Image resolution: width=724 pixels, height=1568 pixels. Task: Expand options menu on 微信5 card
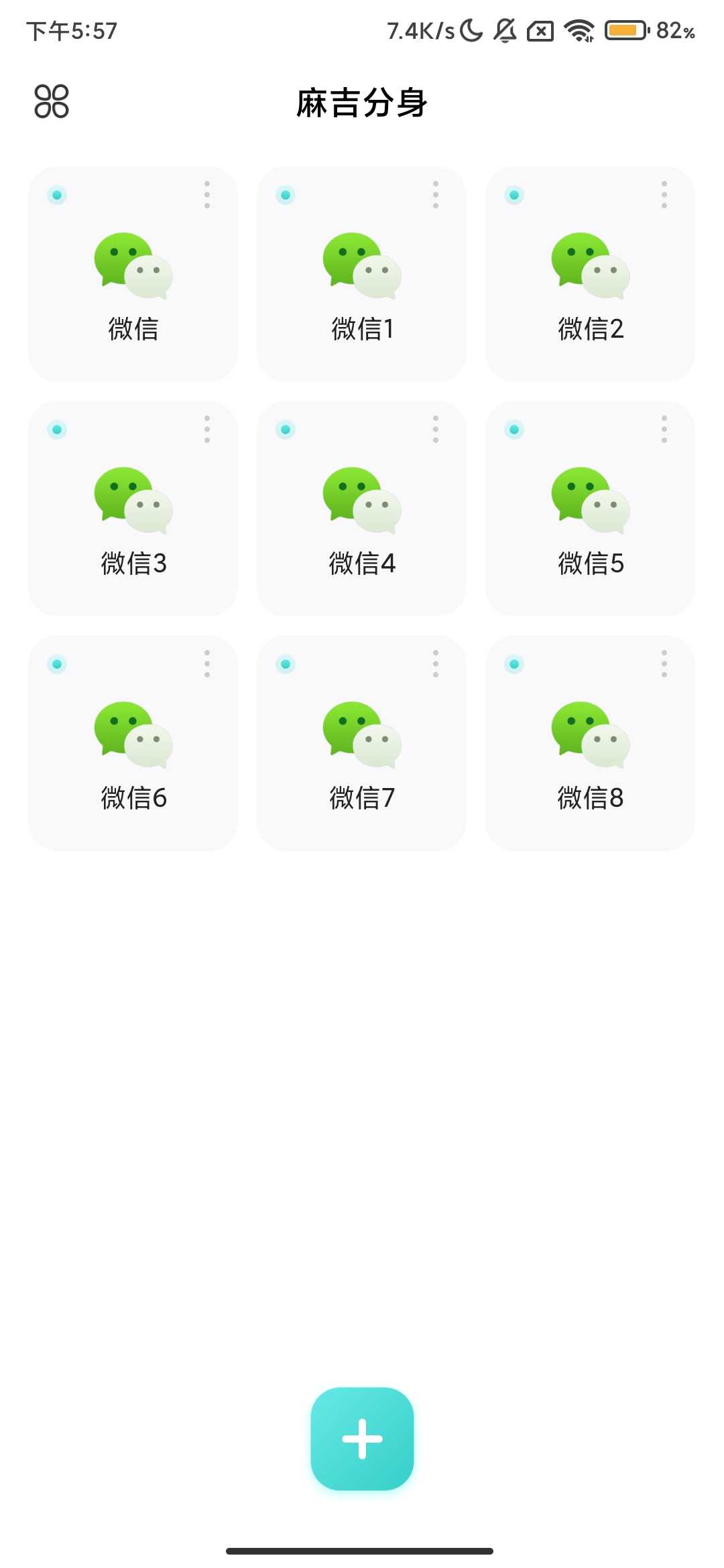pyautogui.click(x=663, y=430)
